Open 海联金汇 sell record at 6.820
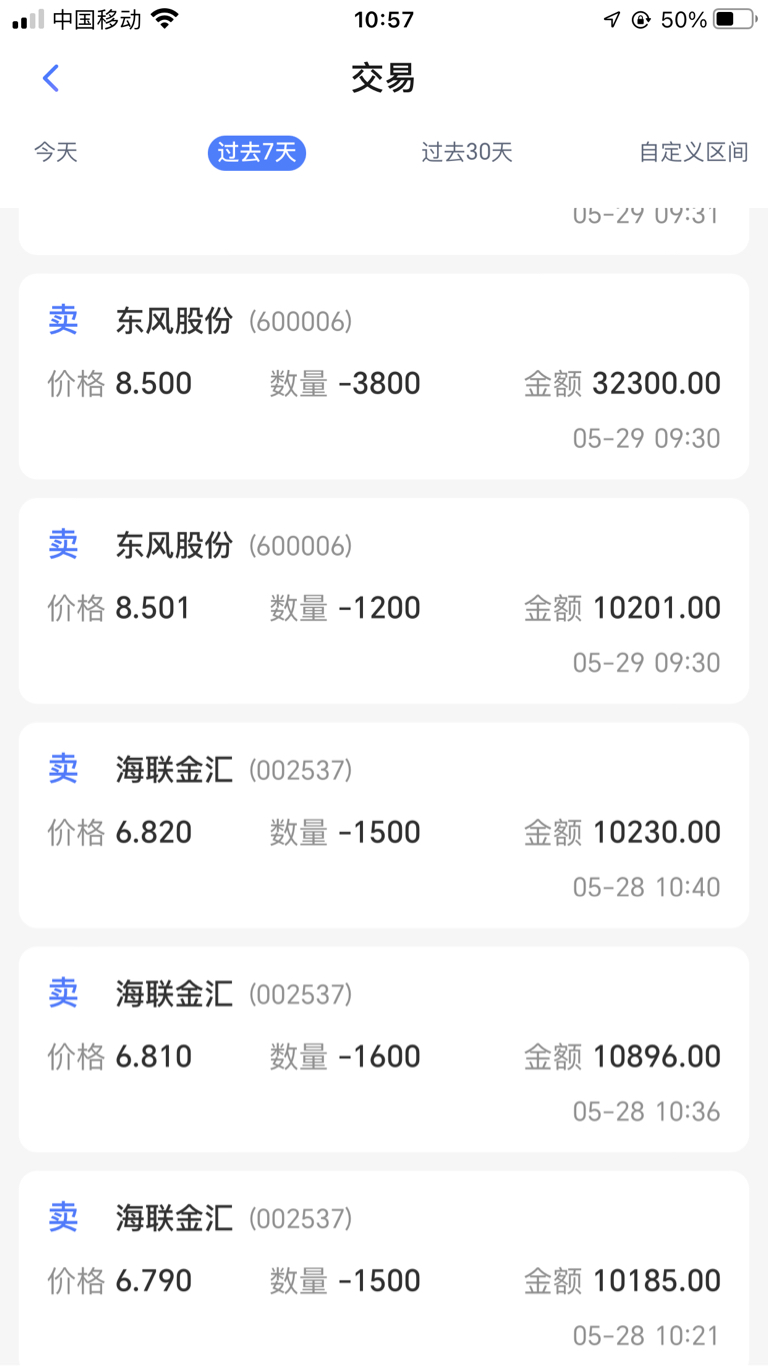Viewport: 768px width, 1366px height. click(x=384, y=825)
